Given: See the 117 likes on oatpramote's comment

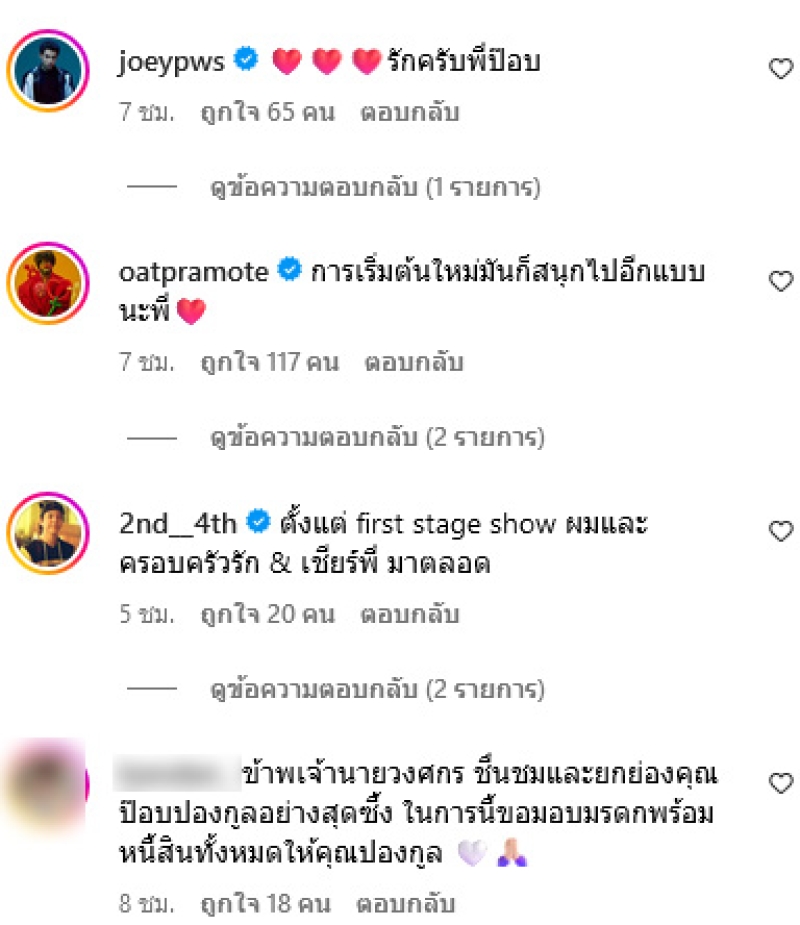Looking at the screenshot, I should [x=268, y=362].
